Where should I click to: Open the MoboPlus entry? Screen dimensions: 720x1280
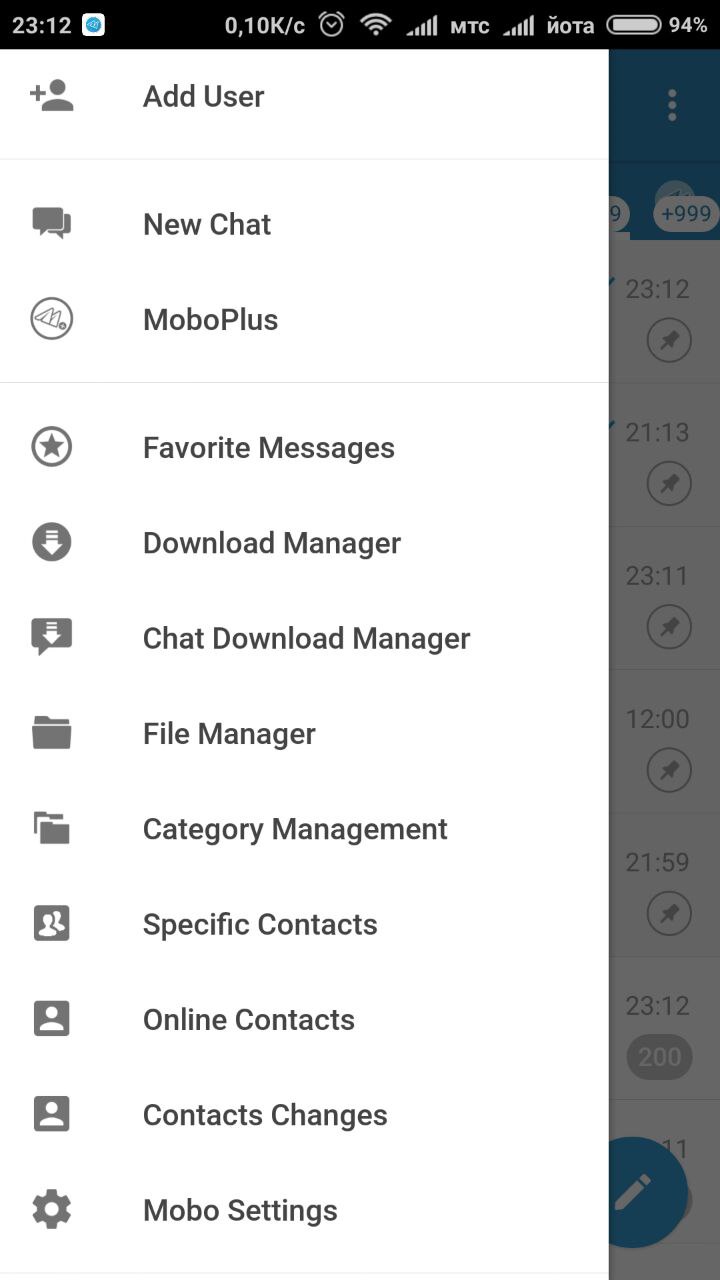[x=304, y=320]
